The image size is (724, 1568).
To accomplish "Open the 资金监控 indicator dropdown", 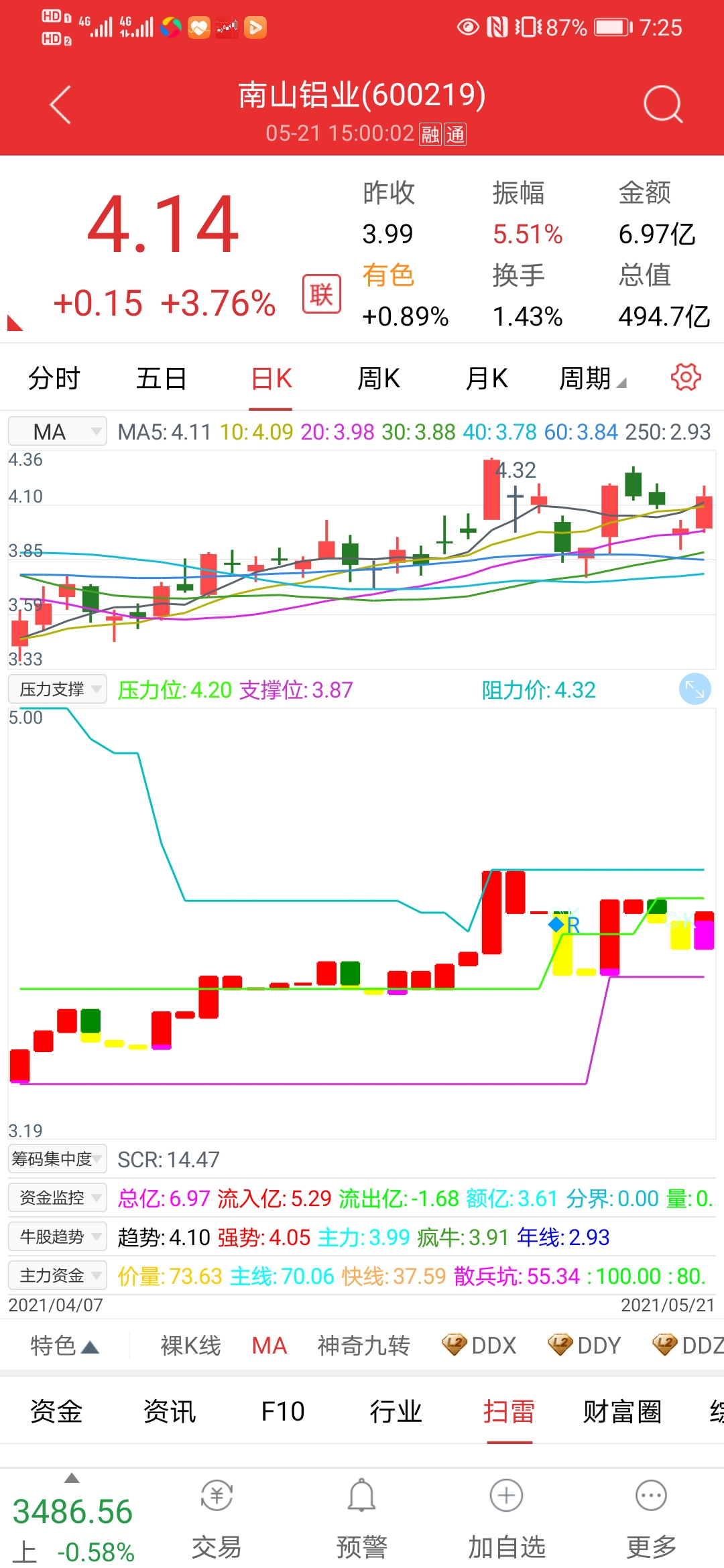I will 58,1197.
